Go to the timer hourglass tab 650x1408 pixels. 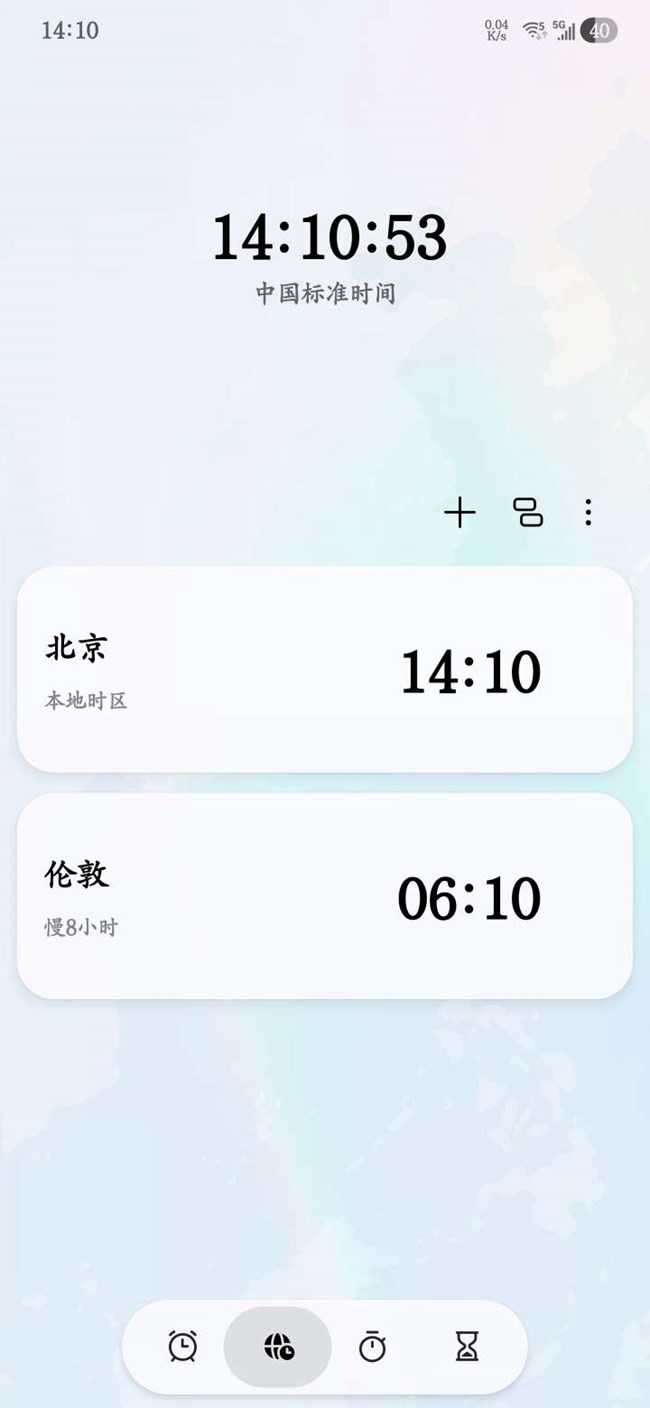tap(466, 1347)
